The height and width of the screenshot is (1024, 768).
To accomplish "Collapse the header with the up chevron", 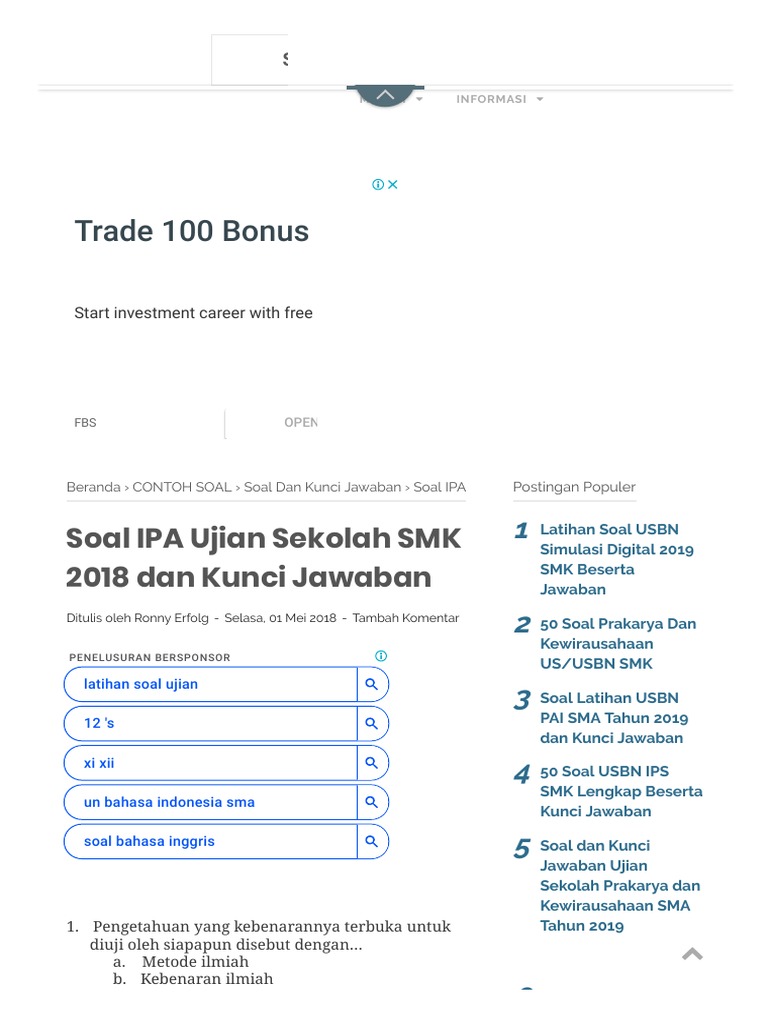I will tap(385, 95).
